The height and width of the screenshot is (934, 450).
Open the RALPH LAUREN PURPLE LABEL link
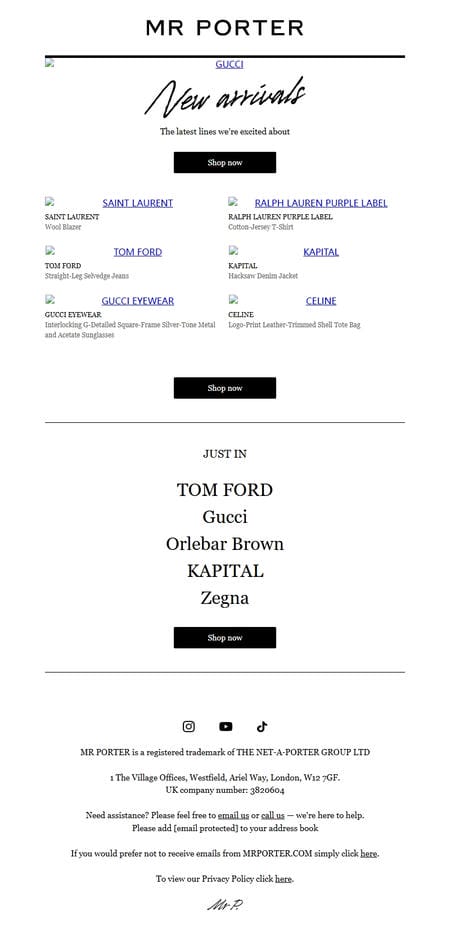coord(321,203)
